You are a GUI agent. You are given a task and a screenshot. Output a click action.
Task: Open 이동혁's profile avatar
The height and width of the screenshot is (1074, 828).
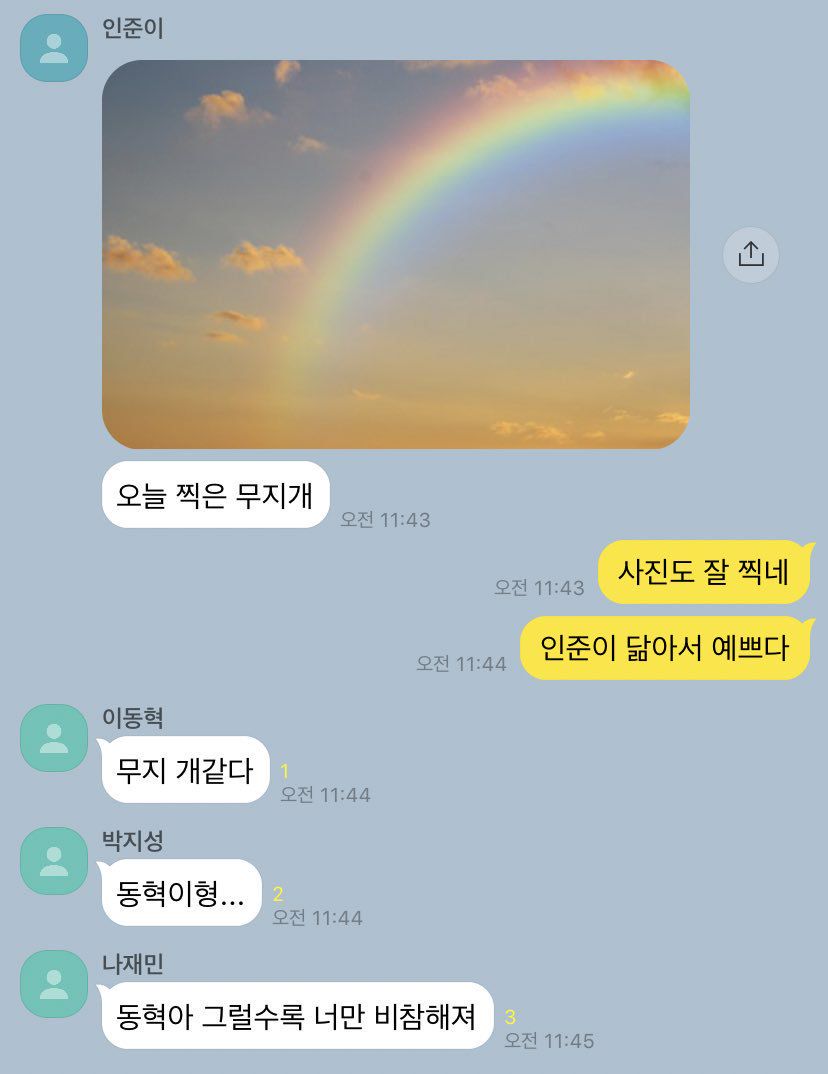(x=54, y=738)
